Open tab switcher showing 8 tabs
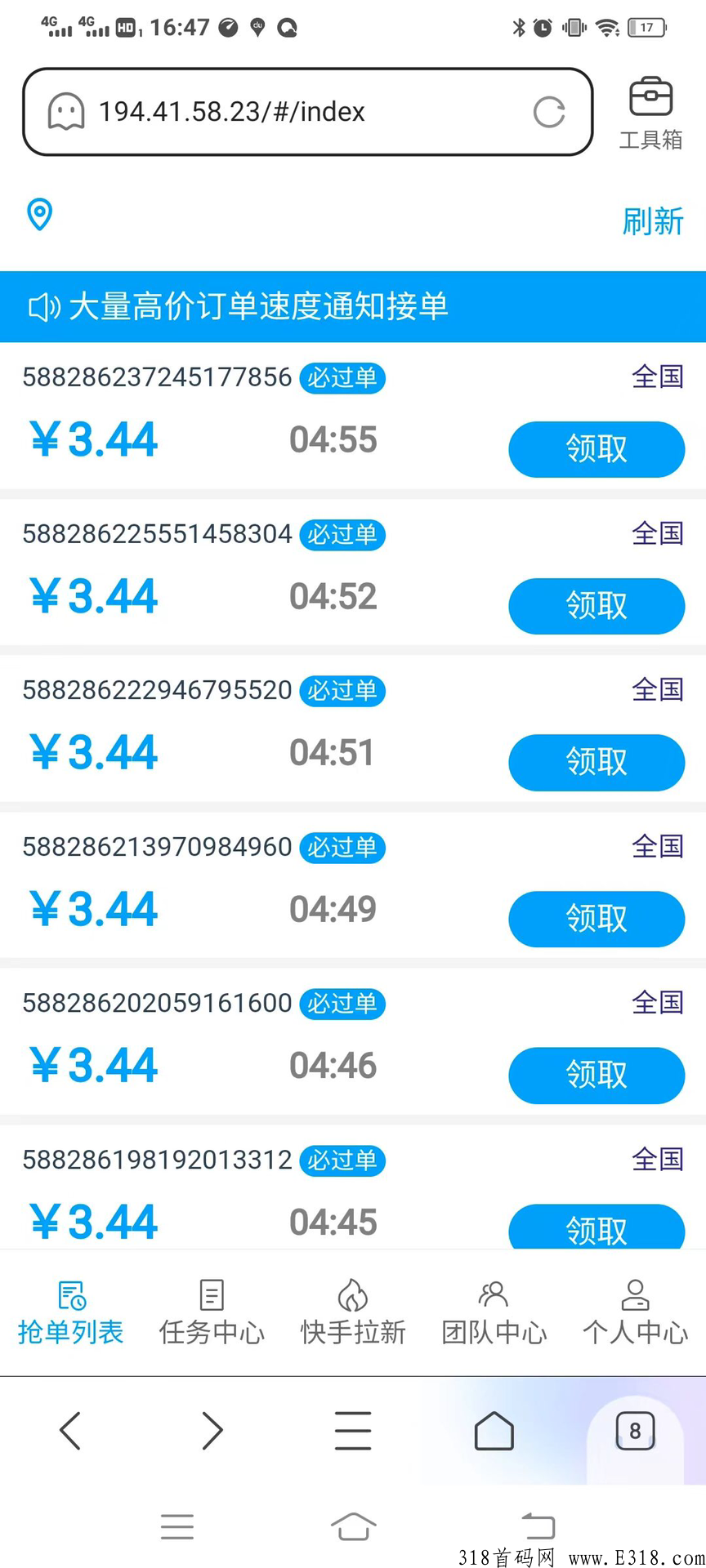 pos(635,1430)
